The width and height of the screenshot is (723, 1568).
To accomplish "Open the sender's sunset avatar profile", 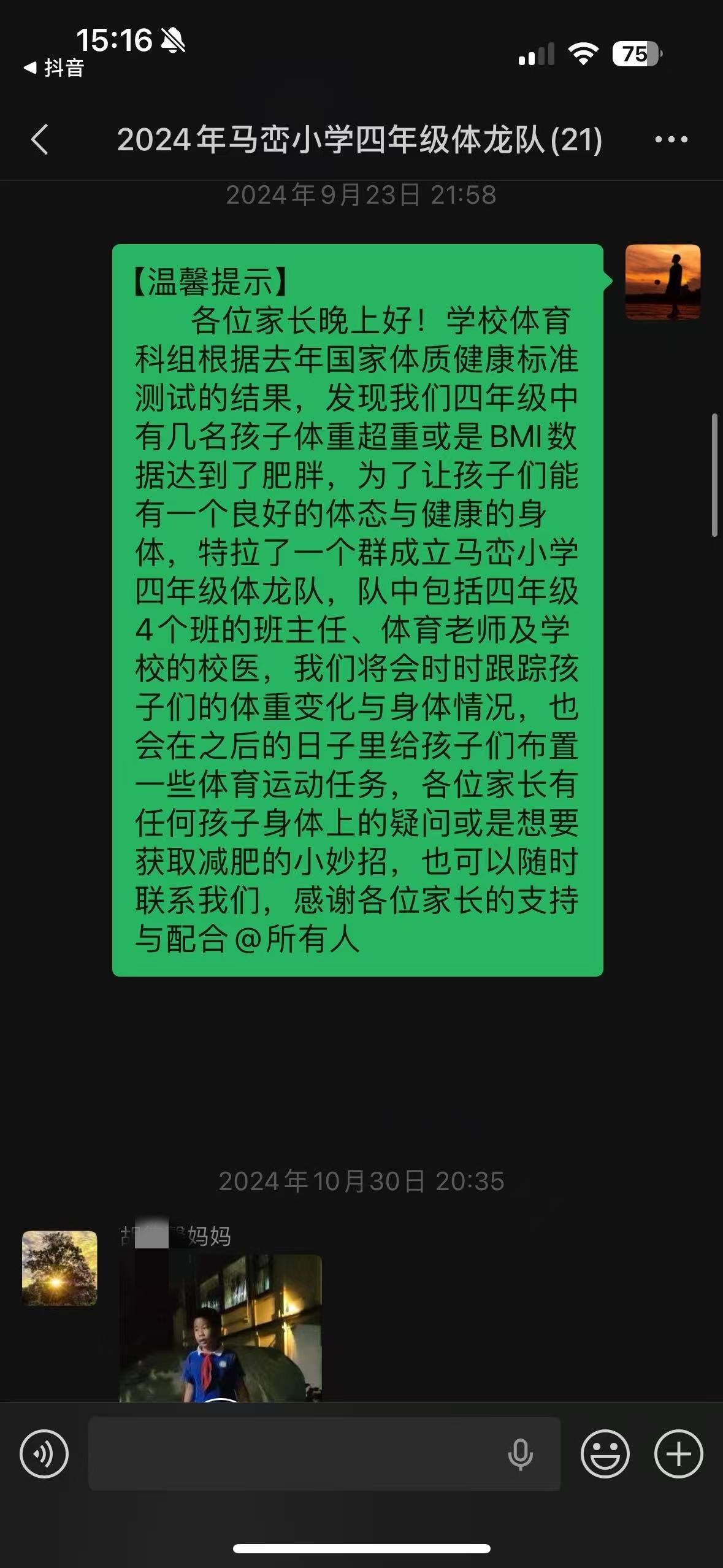I will pyautogui.click(x=662, y=282).
